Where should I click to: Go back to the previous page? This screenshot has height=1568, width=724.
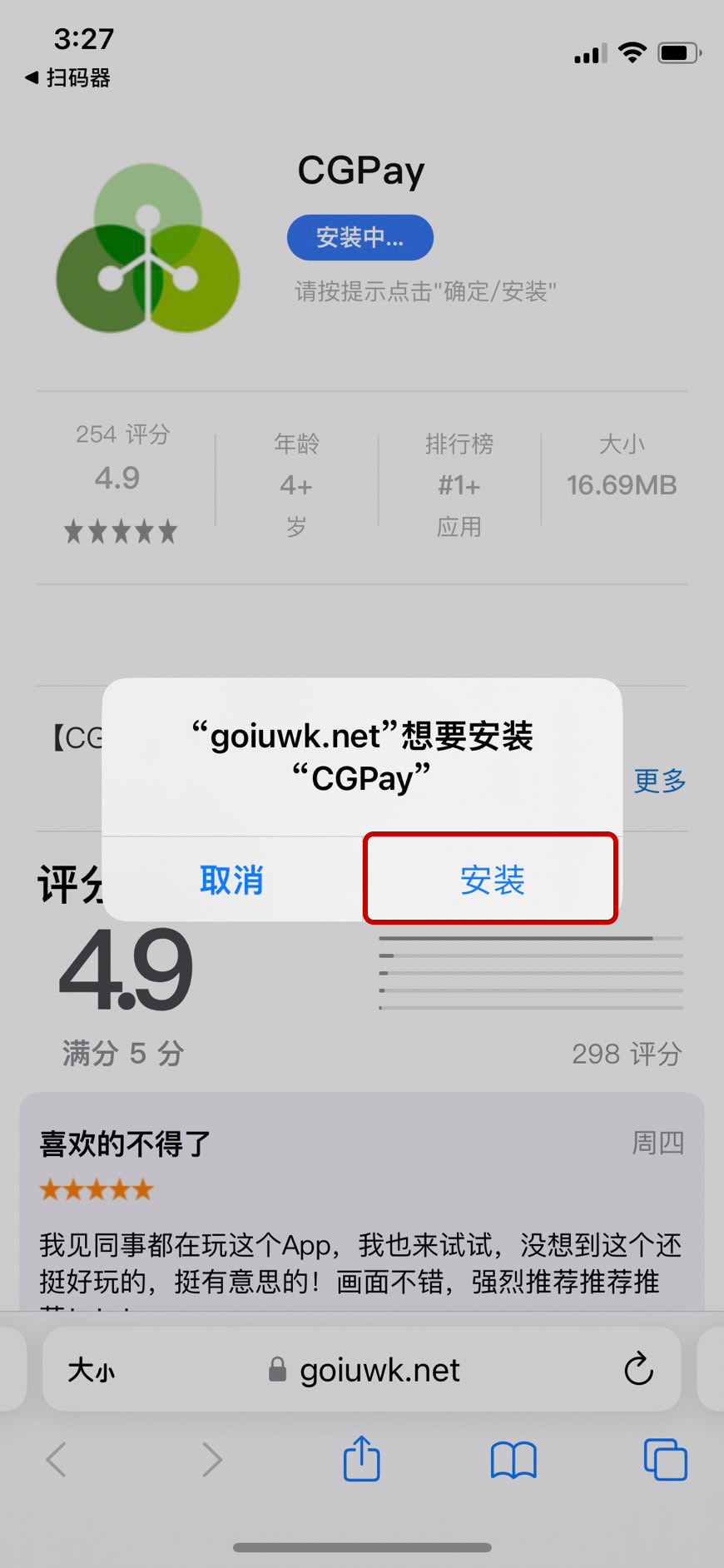tap(57, 1460)
